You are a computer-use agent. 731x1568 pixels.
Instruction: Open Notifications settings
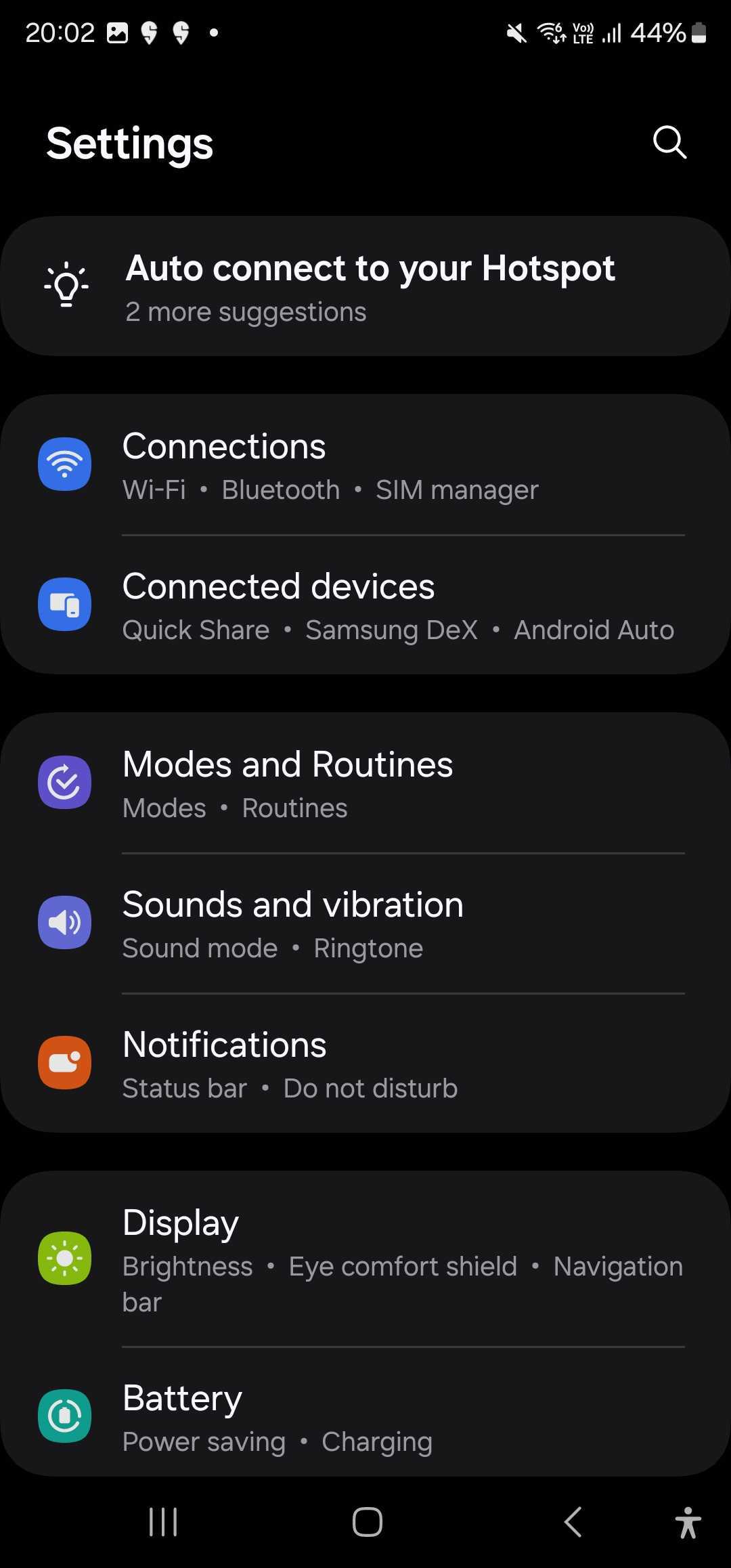coord(365,1064)
